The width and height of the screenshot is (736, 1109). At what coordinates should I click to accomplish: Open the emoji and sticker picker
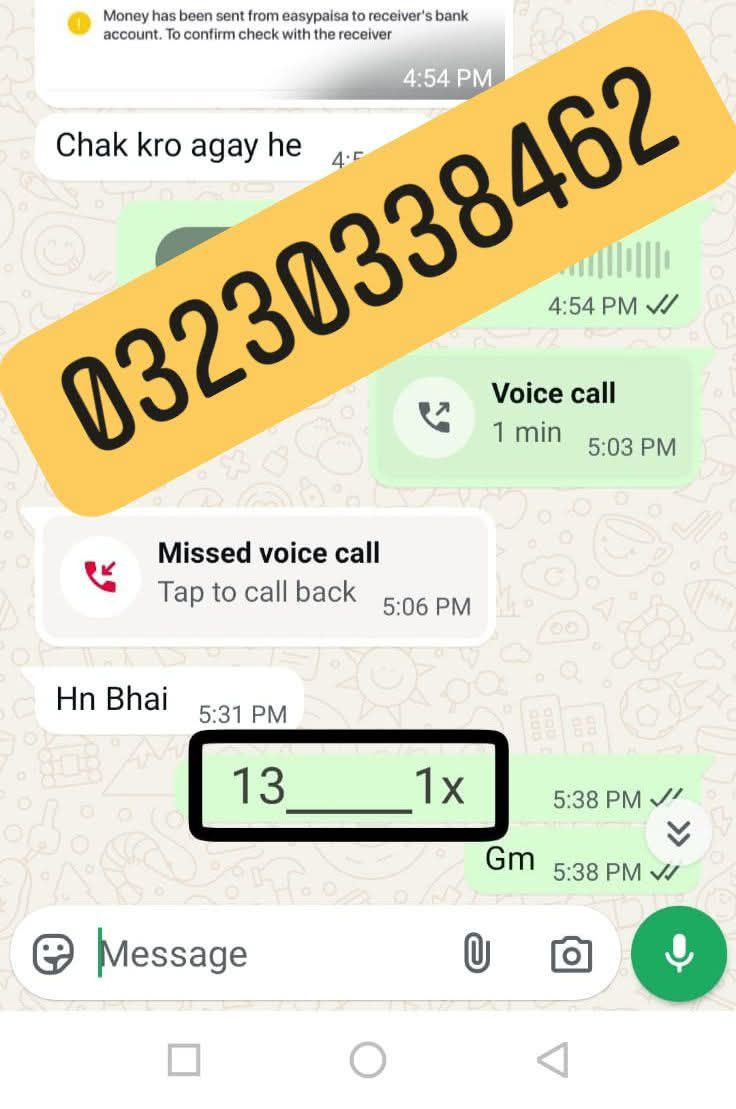(53, 954)
